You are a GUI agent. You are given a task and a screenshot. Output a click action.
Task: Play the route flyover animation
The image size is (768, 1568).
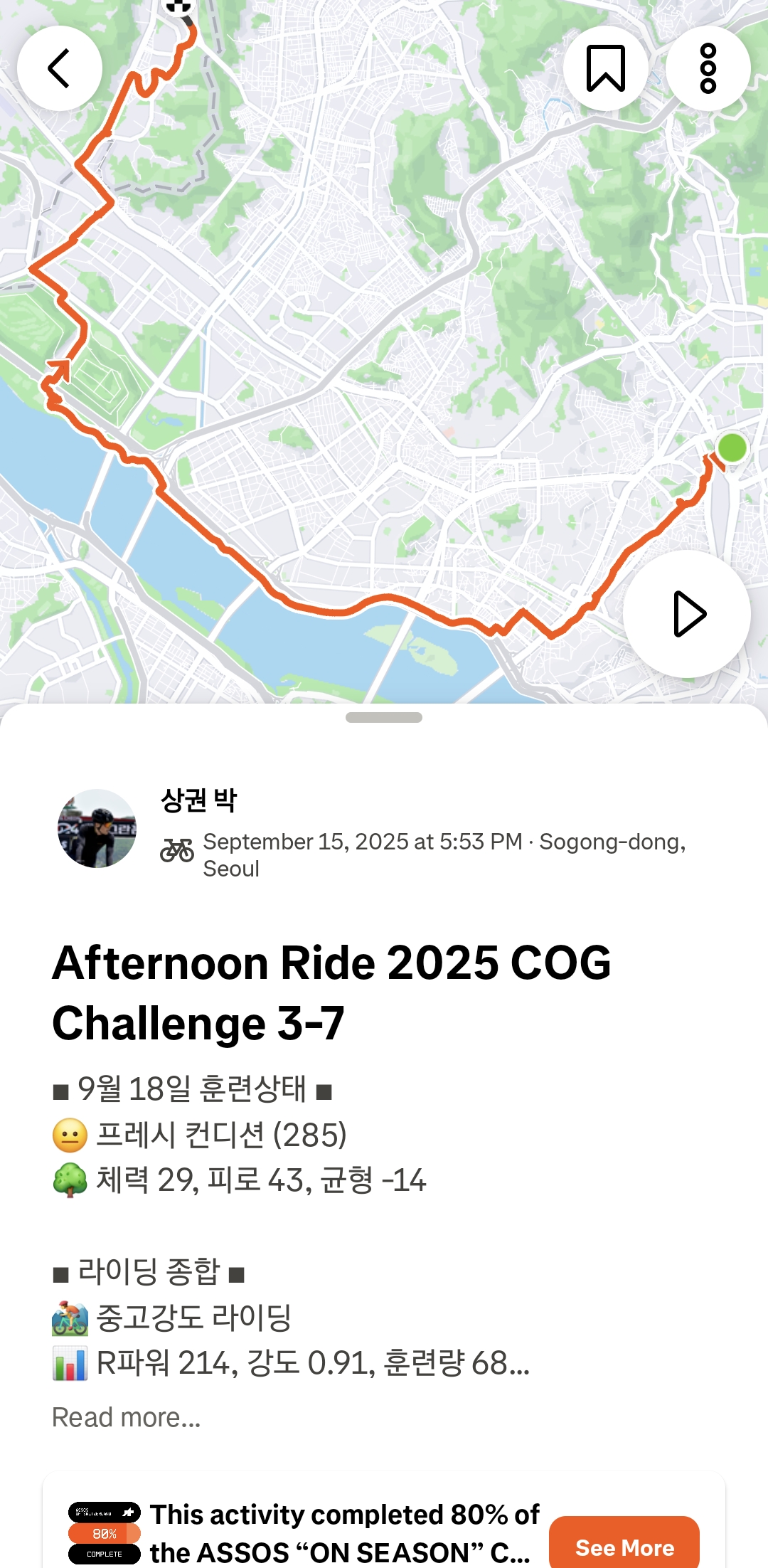pyautogui.click(x=687, y=614)
